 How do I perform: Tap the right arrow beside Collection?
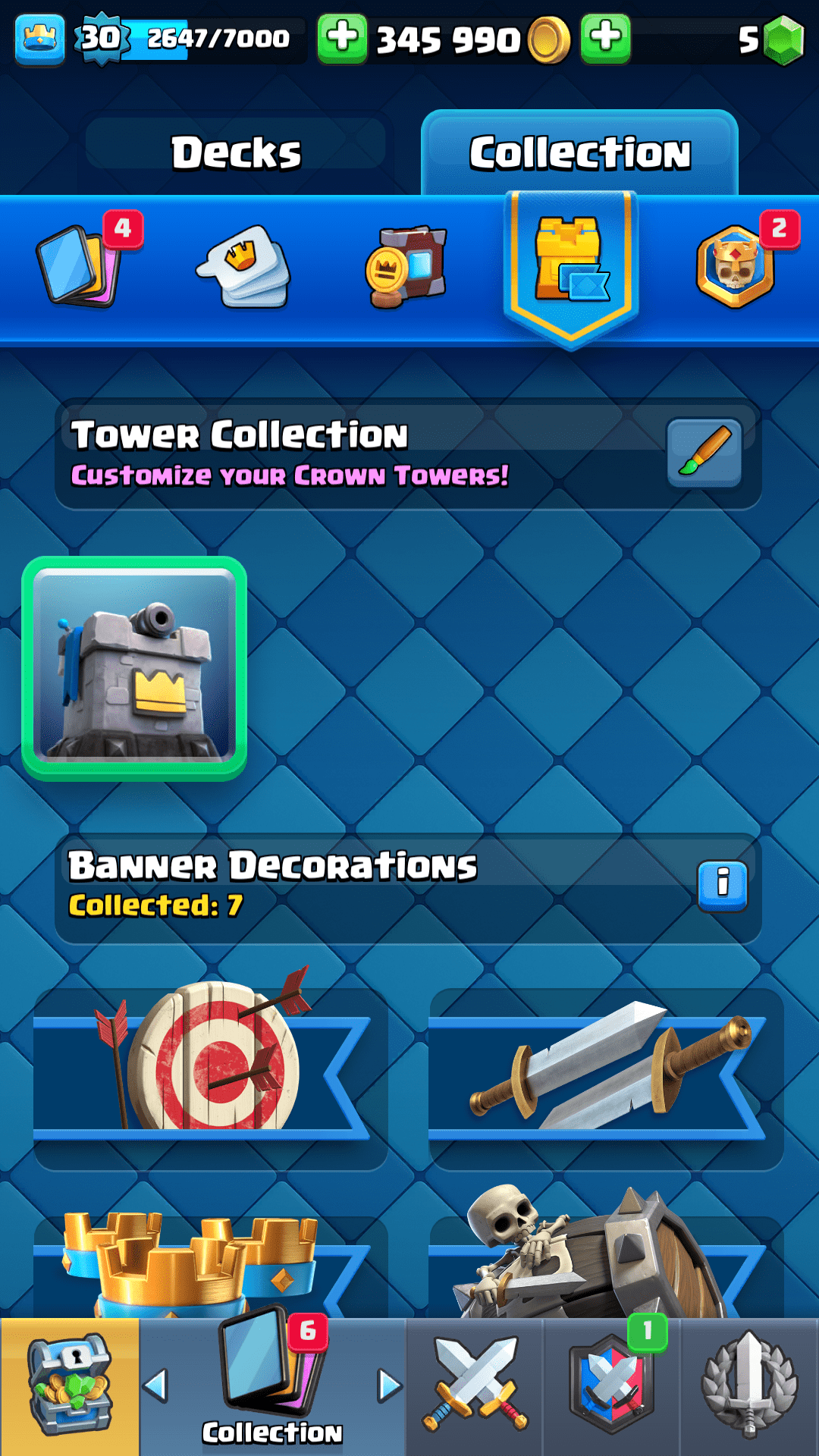pos(389,1386)
